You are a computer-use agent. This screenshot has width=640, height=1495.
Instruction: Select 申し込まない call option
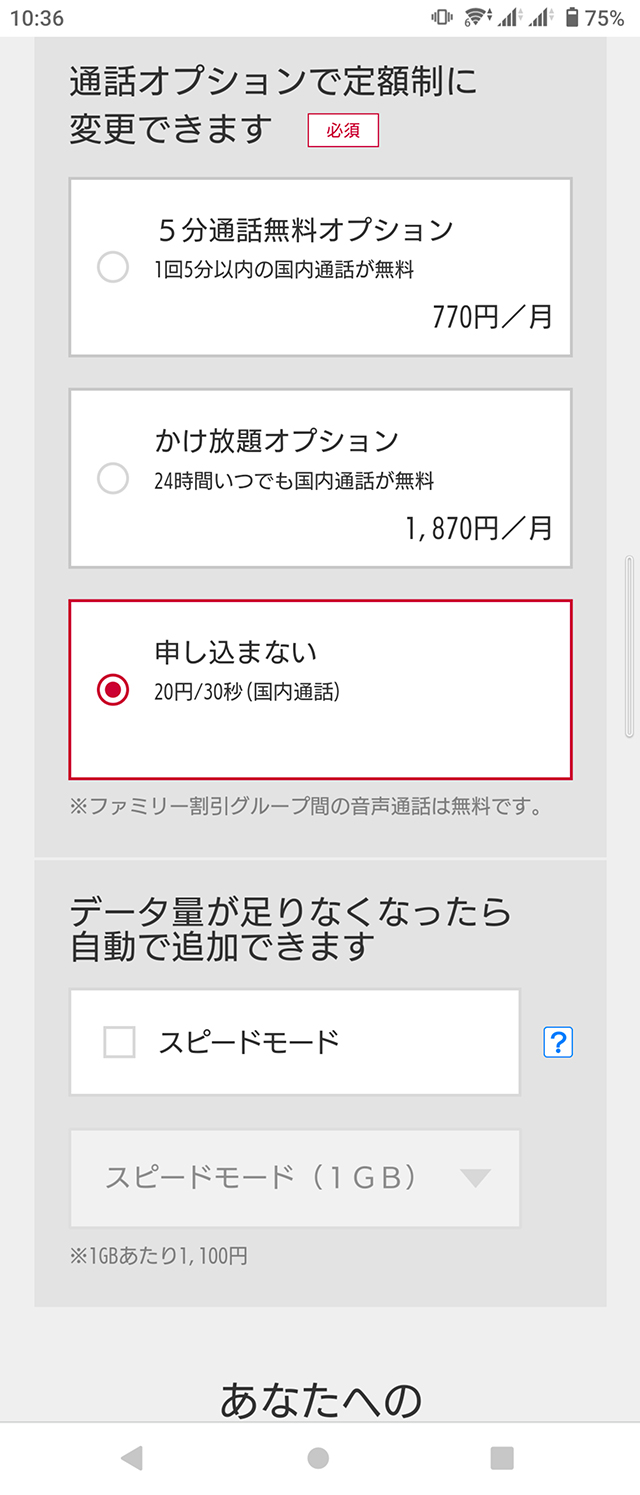tap(113, 689)
